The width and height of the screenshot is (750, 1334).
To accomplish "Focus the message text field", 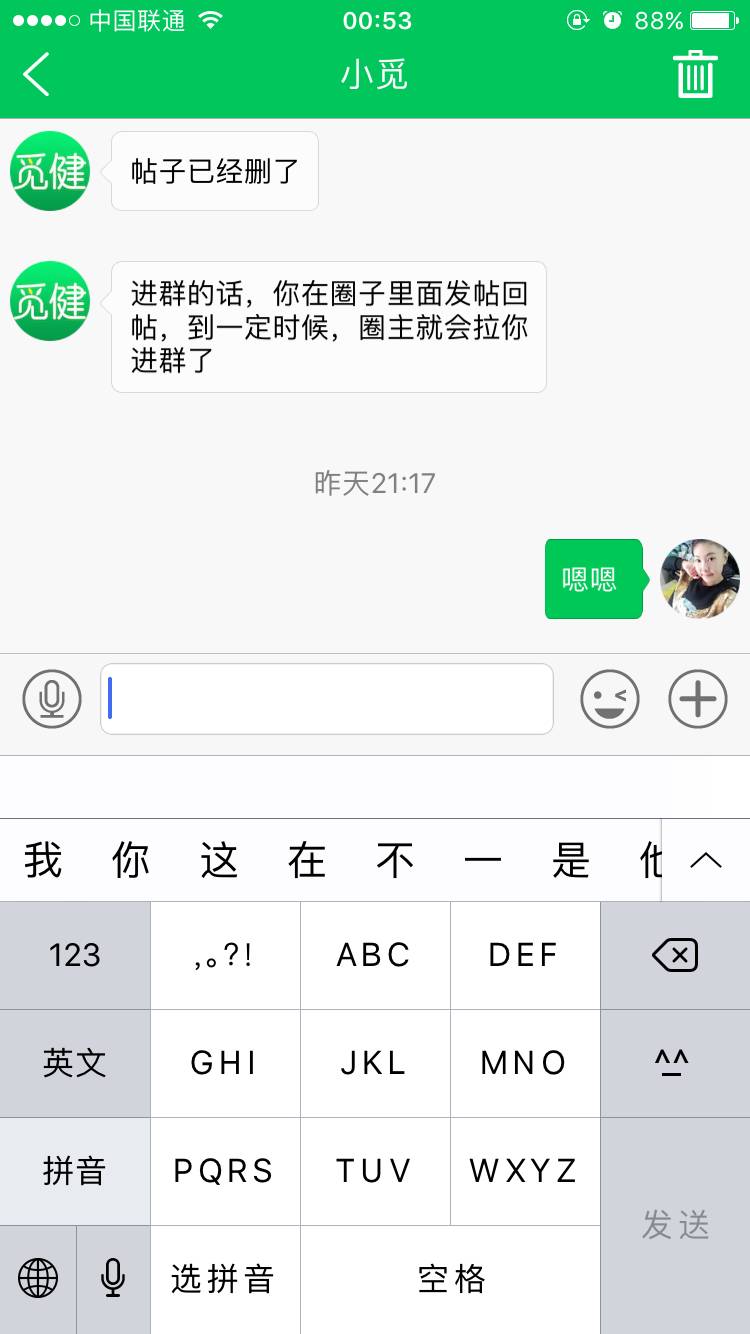I will click(327, 698).
